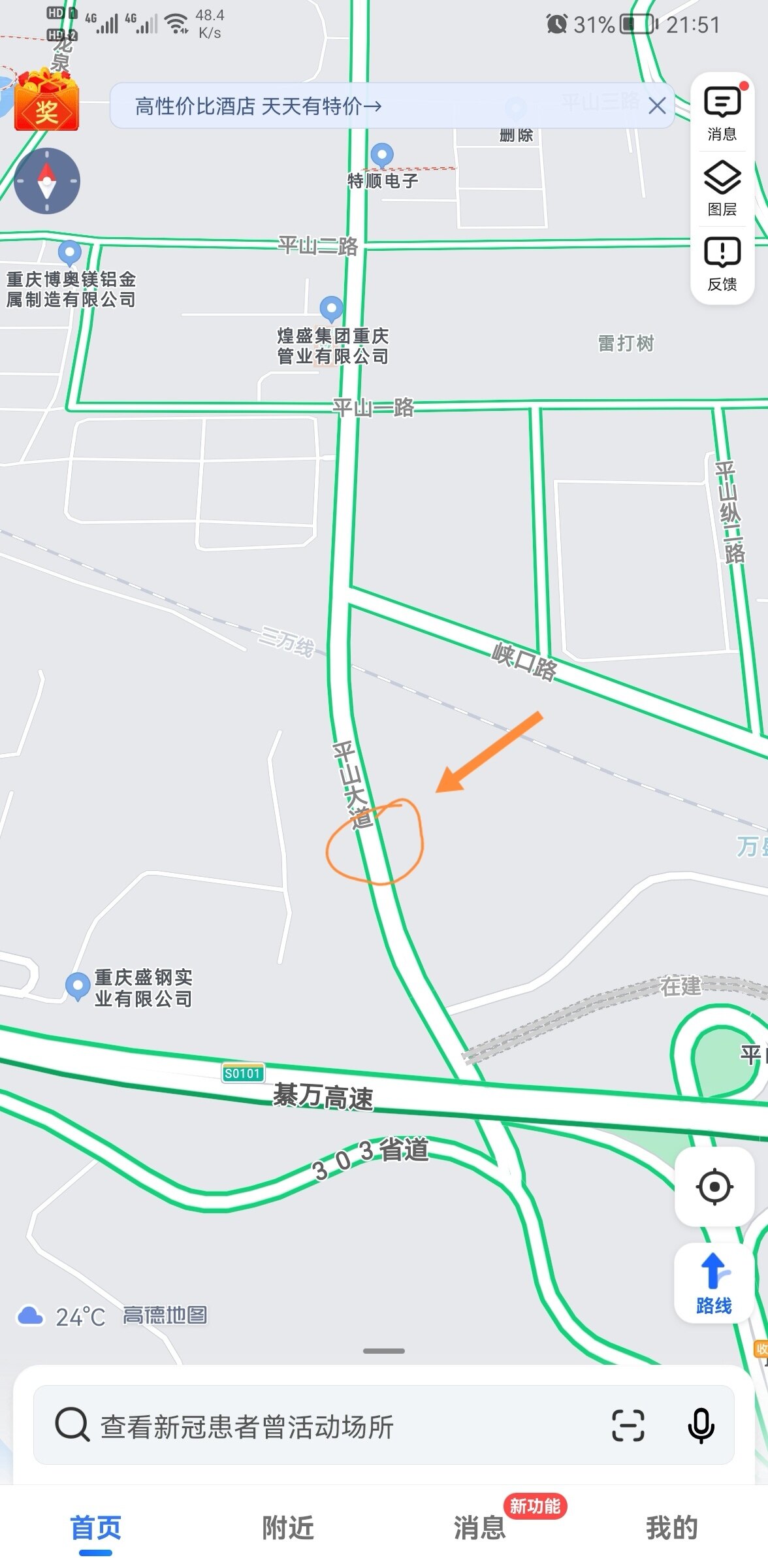768x1568 pixels.
Task: Select the 煌盛集团重庆管业有限公司 marker
Action: pyautogui.click(x=331, y=308)
